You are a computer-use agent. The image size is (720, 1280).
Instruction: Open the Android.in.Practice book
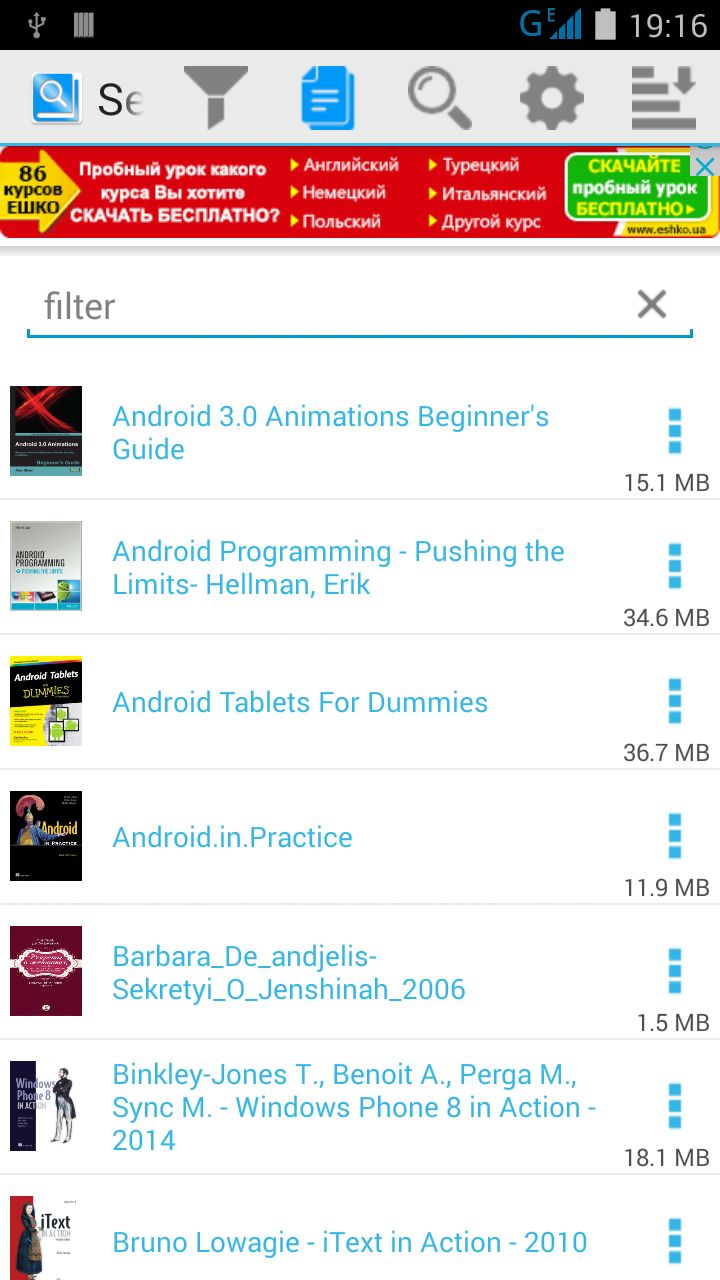pos(232,837)
